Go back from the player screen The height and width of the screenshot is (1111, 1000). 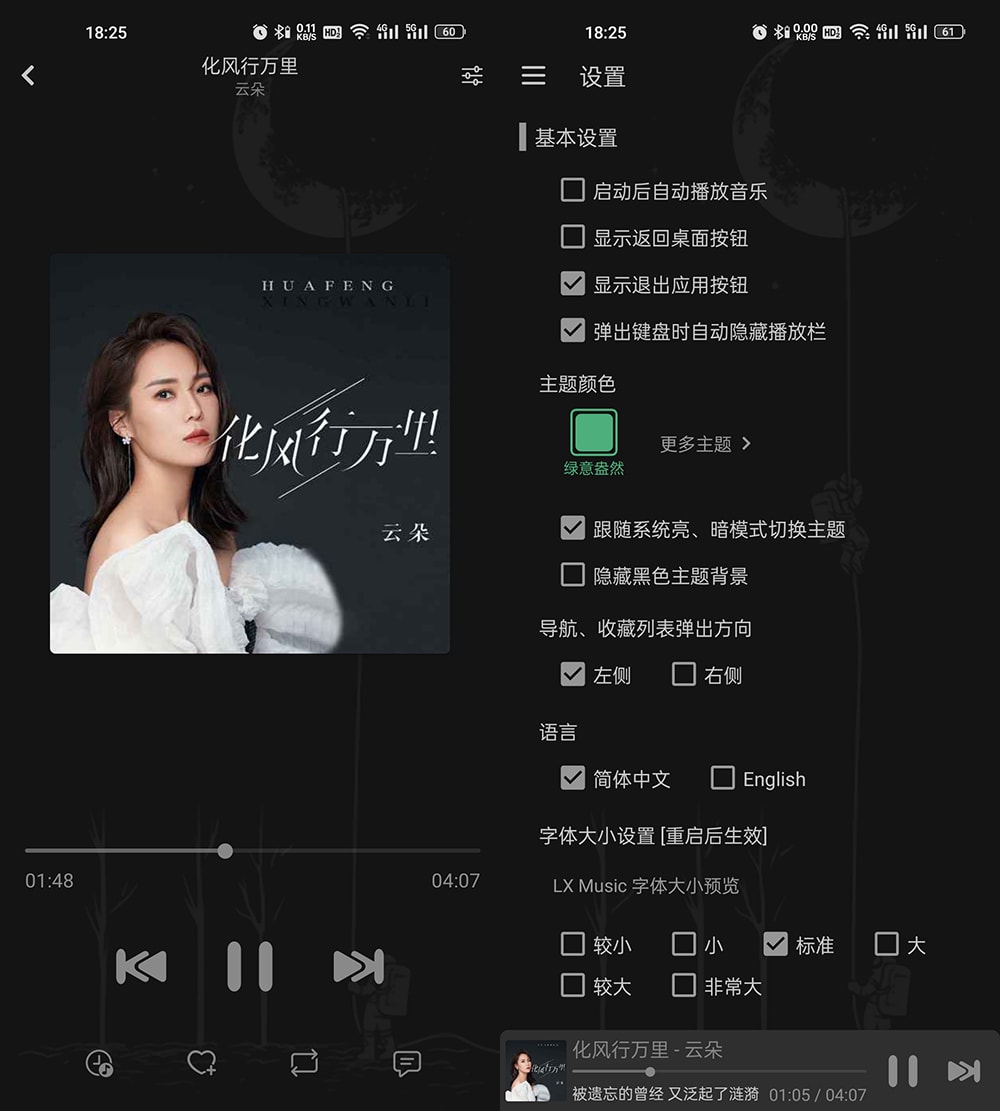click(x=28, y=76)
